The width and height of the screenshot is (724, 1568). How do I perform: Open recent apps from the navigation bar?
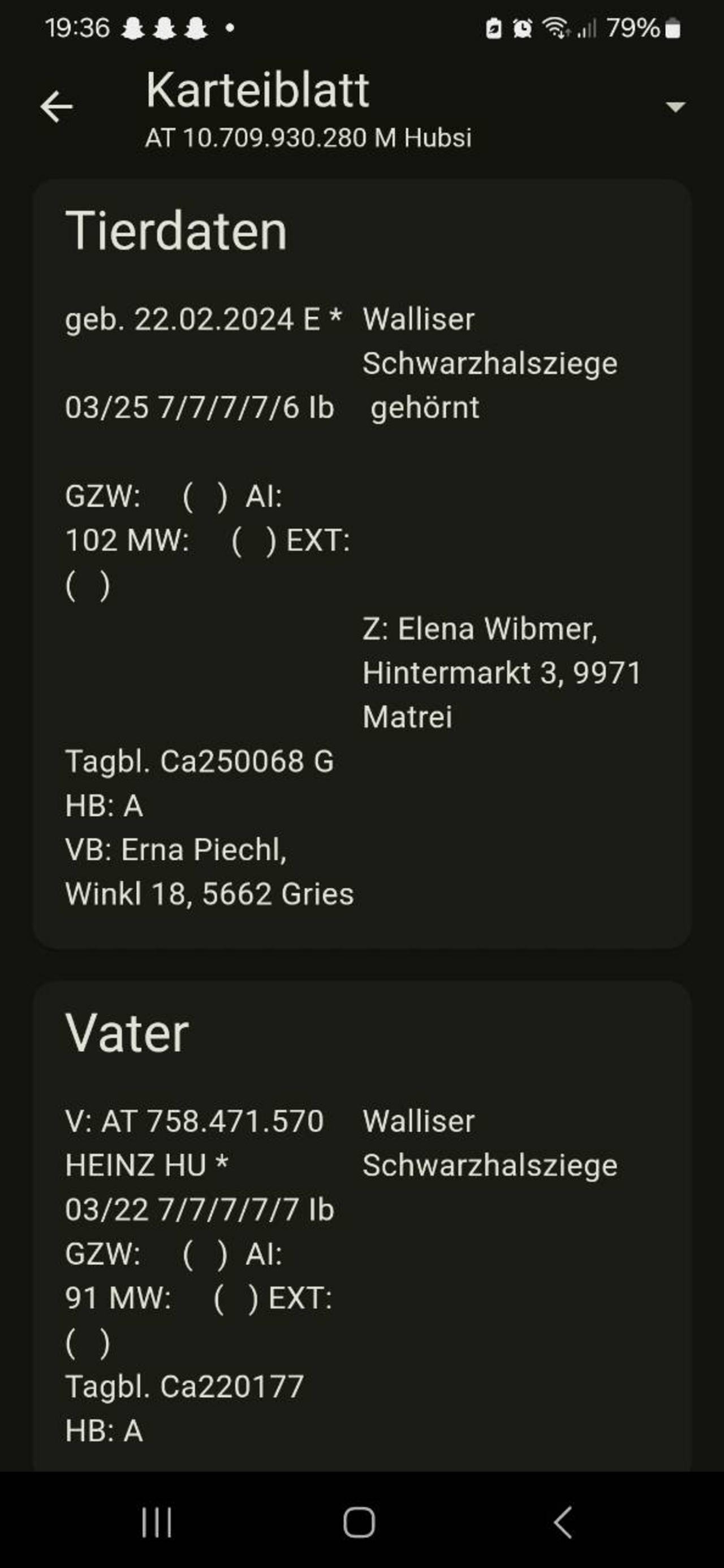click(157, 1522)
